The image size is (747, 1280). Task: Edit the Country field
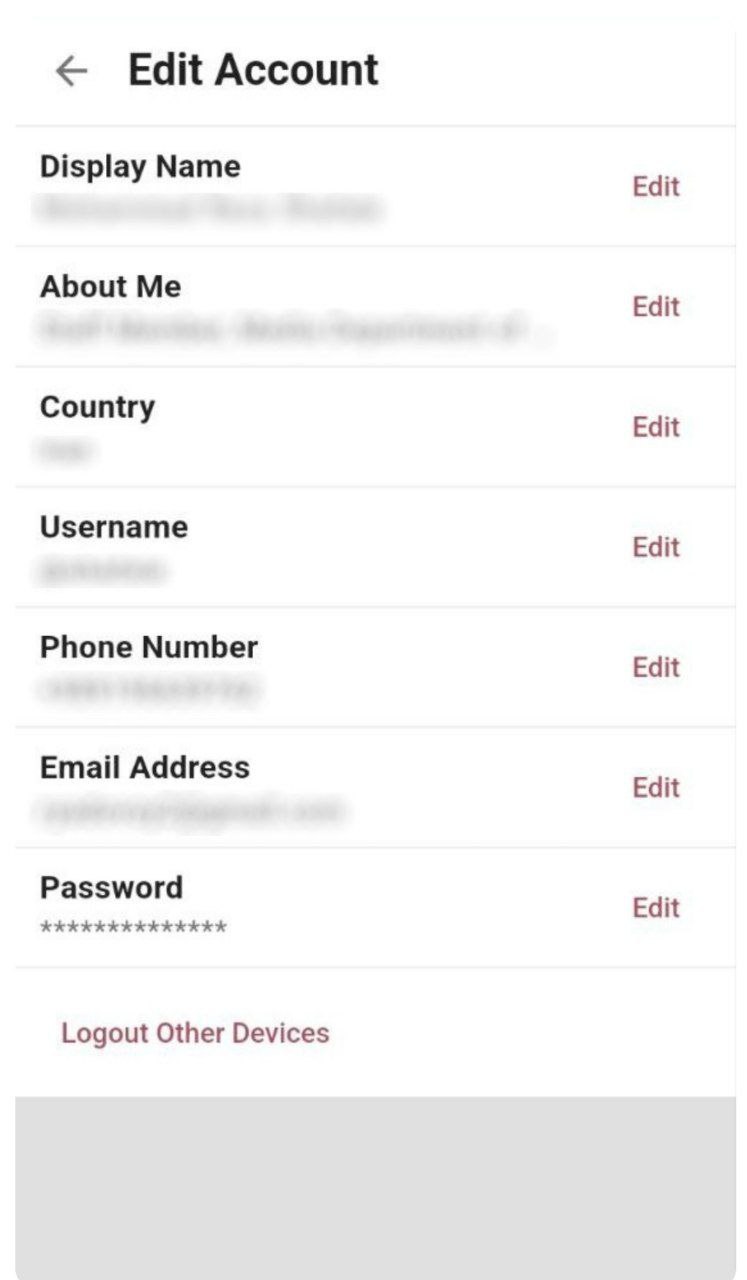pyautogui.click(x=655, y=427)
